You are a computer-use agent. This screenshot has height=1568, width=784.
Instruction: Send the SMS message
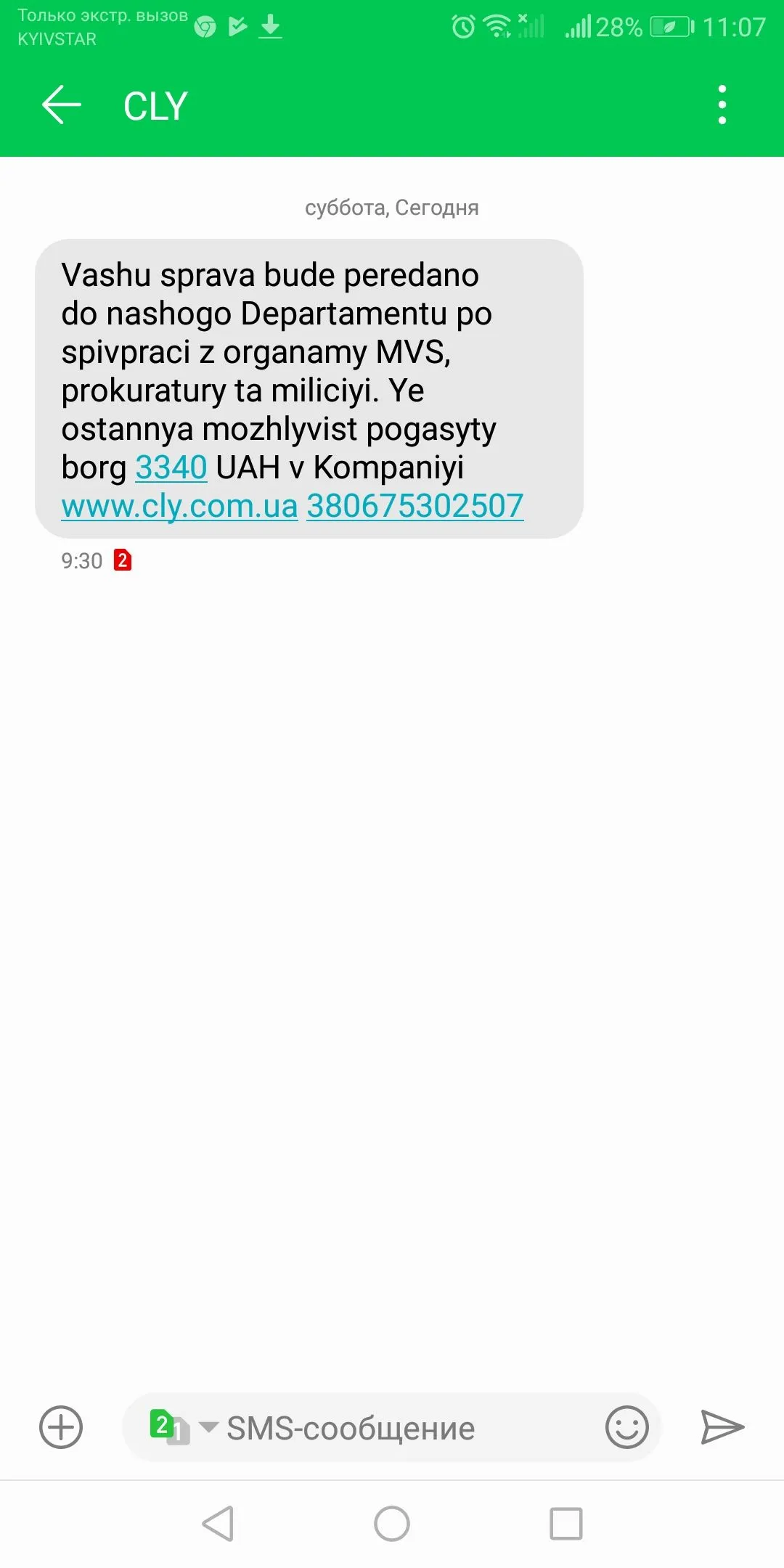coord(722,1427)
